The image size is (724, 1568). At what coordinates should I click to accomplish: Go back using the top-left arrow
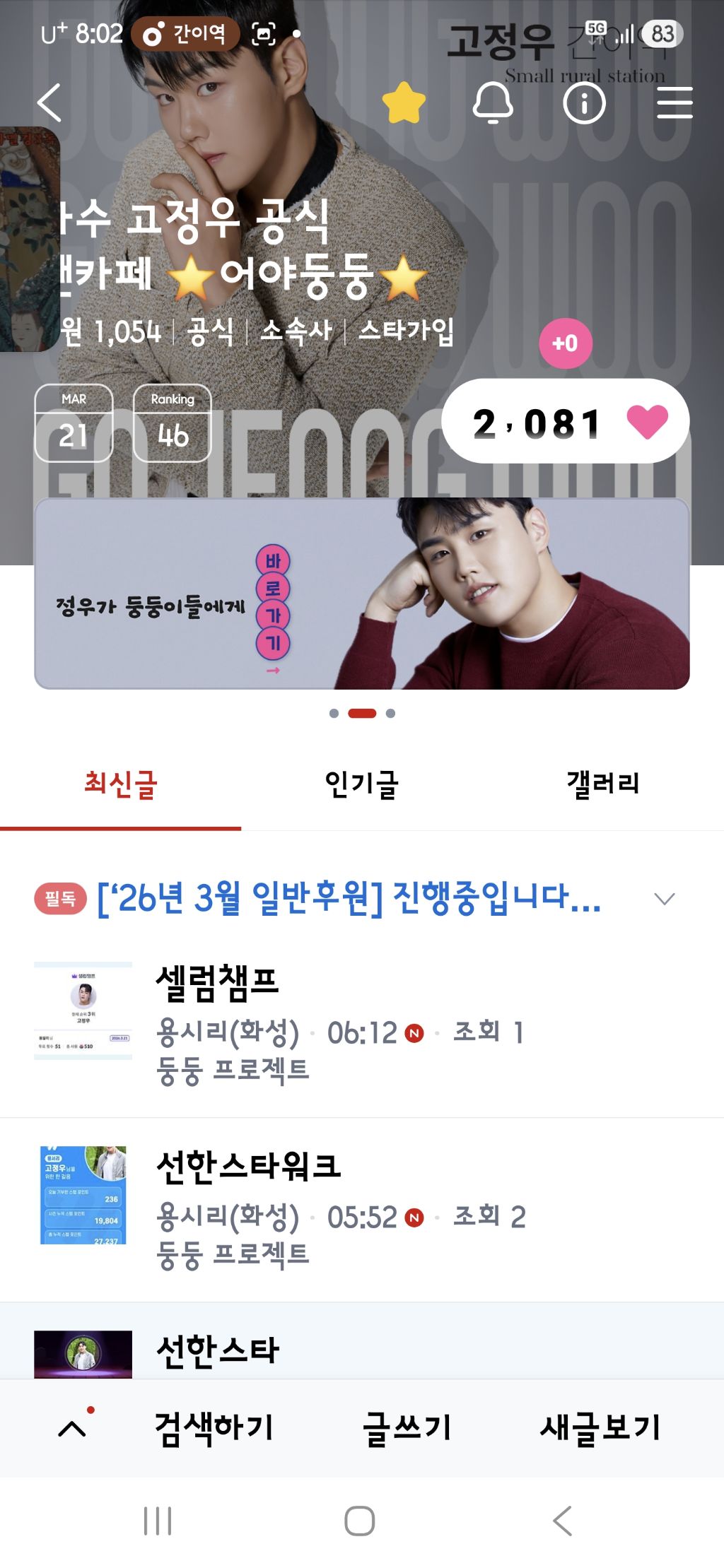point(49,103)
